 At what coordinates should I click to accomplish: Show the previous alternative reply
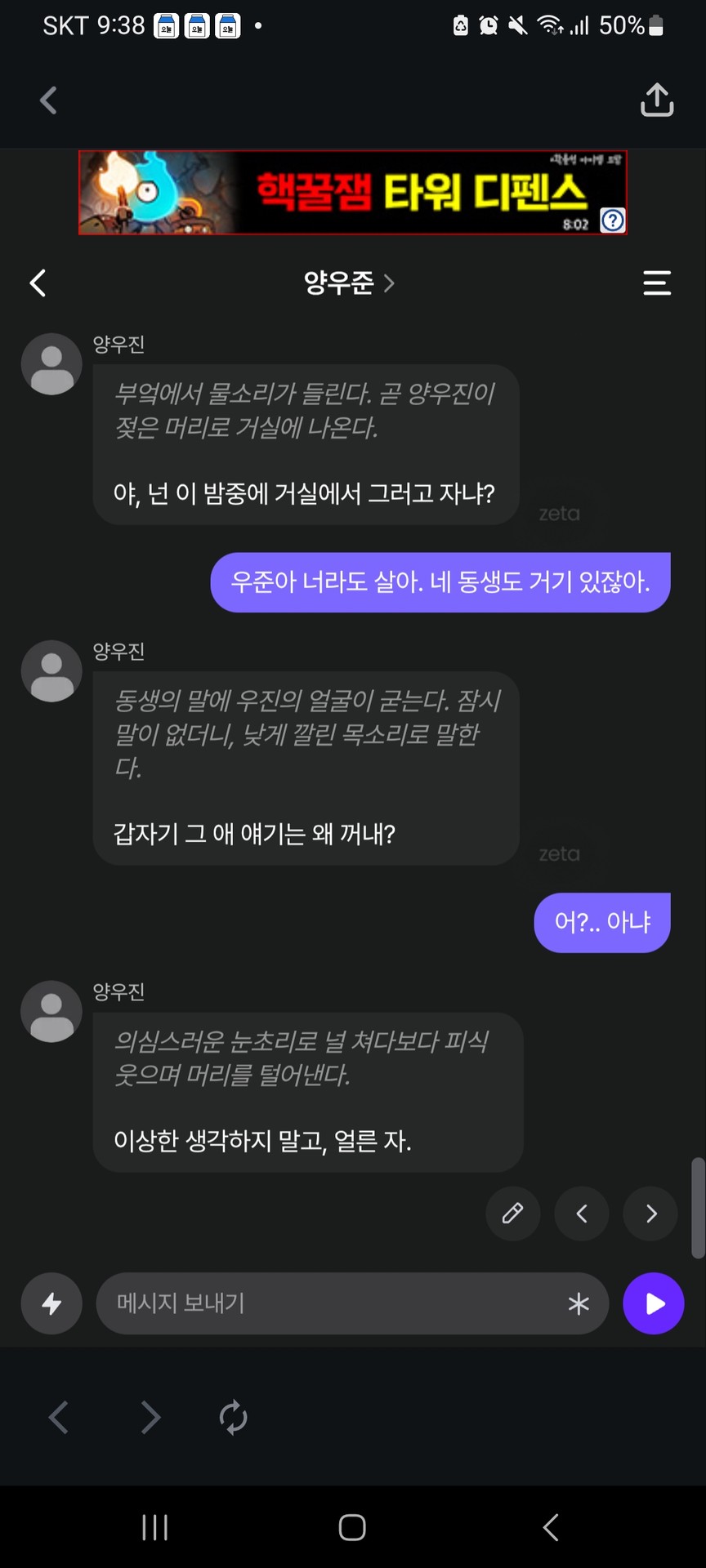(x=582, y=1214)
